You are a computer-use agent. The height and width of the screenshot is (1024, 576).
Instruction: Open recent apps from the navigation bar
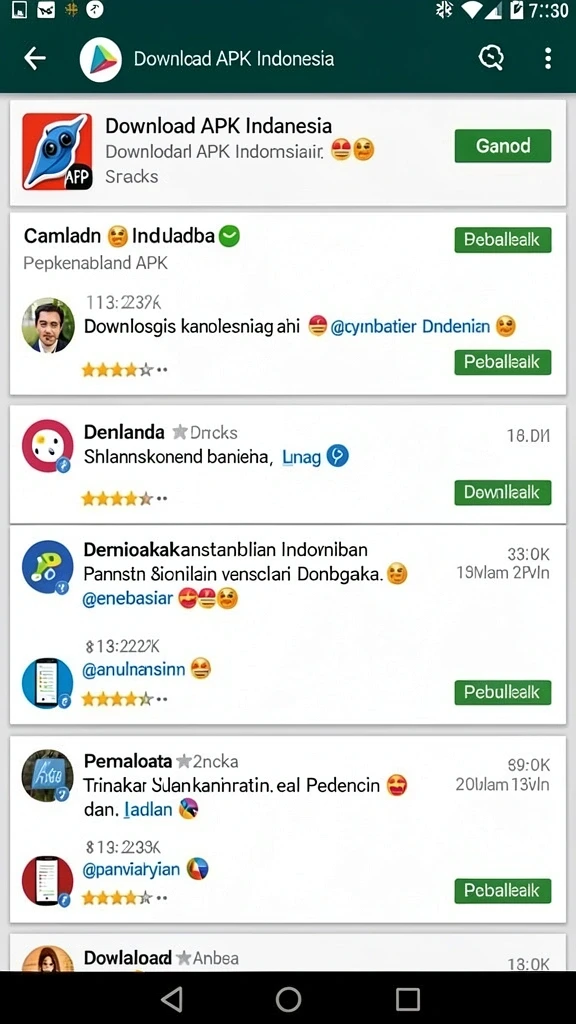(x=408, y=999)
